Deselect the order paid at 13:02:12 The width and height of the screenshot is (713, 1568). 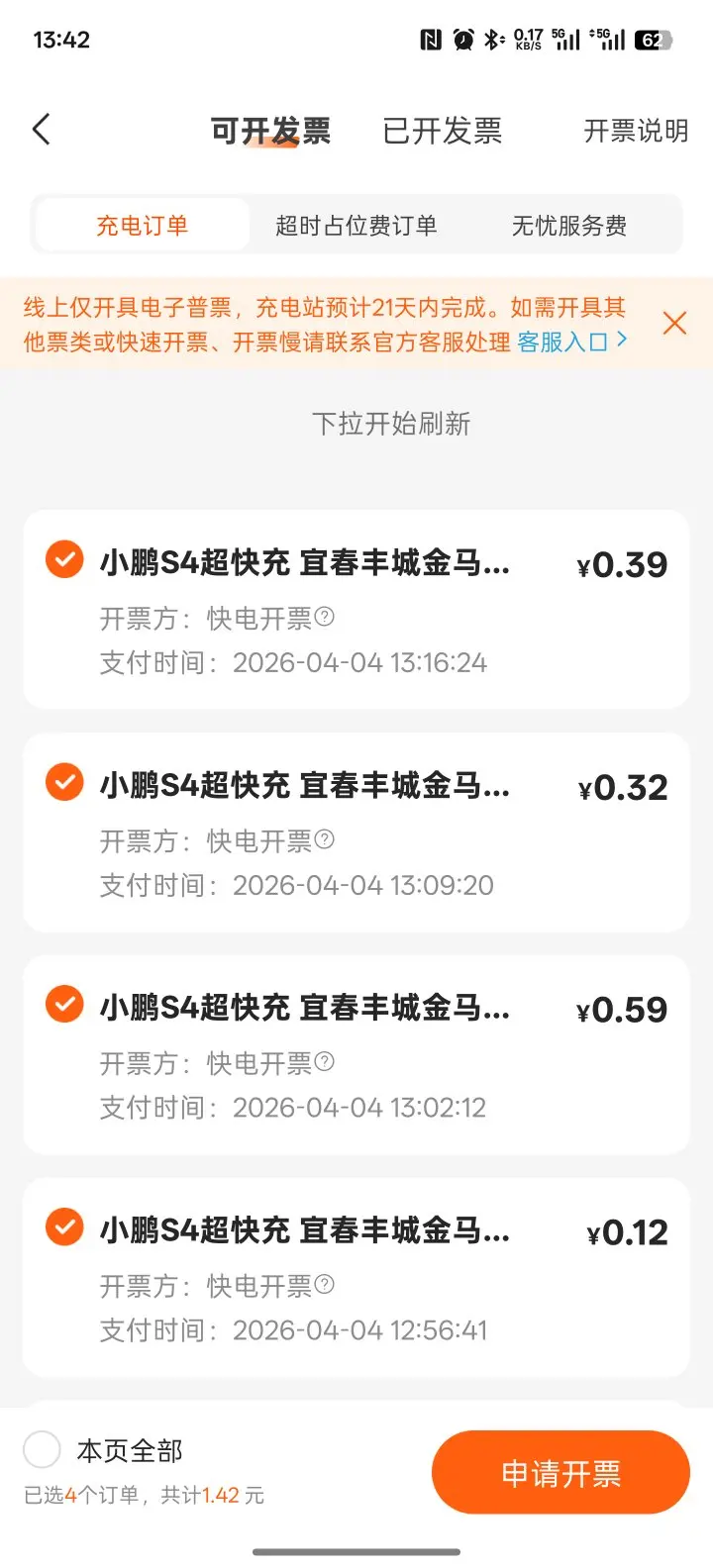coord(64,1005)
